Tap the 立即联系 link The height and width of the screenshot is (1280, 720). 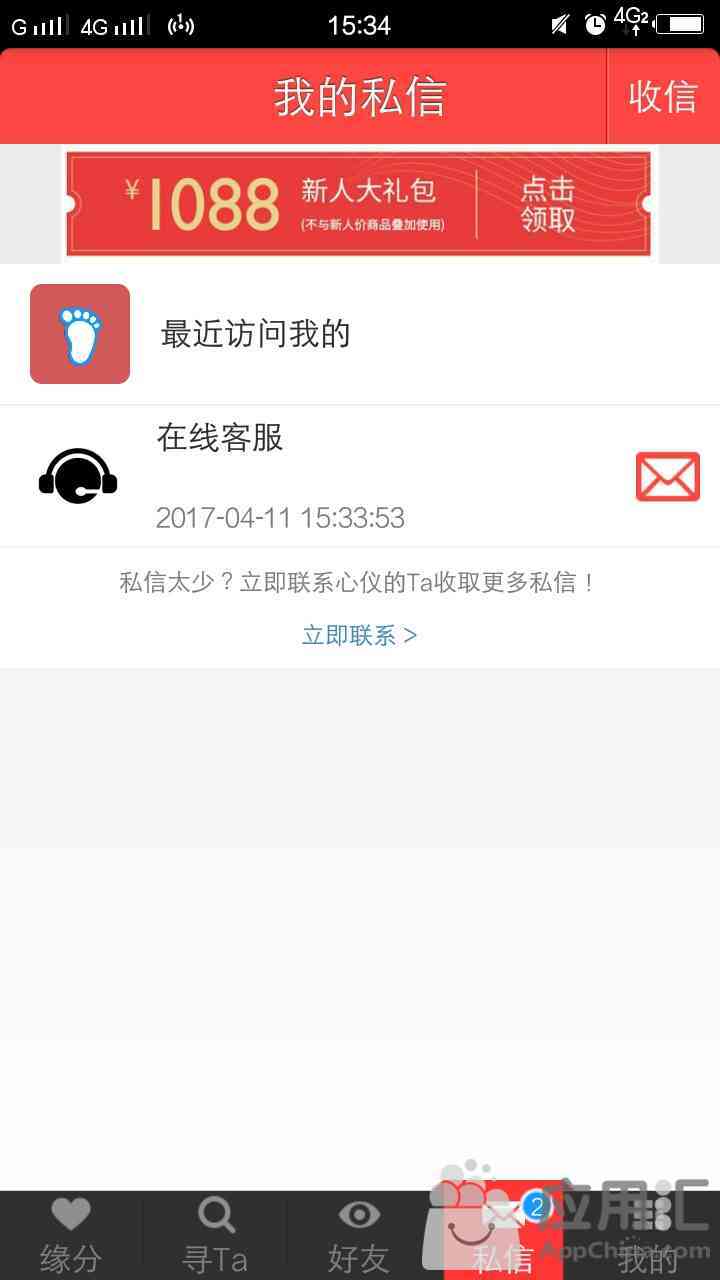(x=359, y=635)
